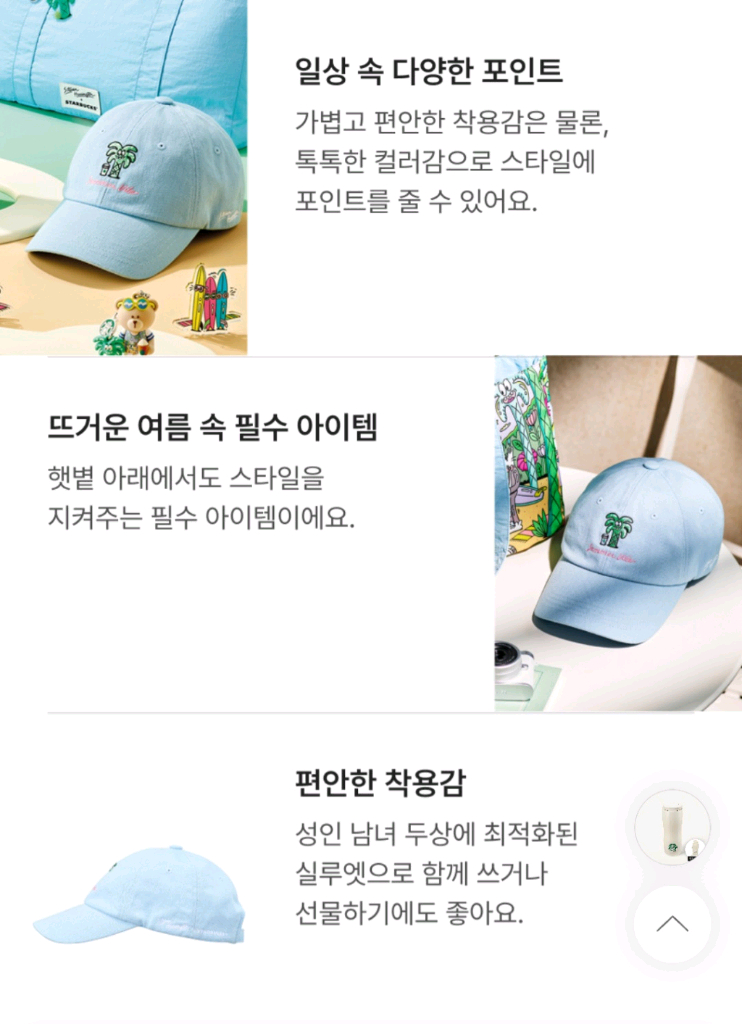The height and width of the screenshot is (1024, 742).
Task: Click the surfboards behind the bear
Action: click(x=211, y=302)
